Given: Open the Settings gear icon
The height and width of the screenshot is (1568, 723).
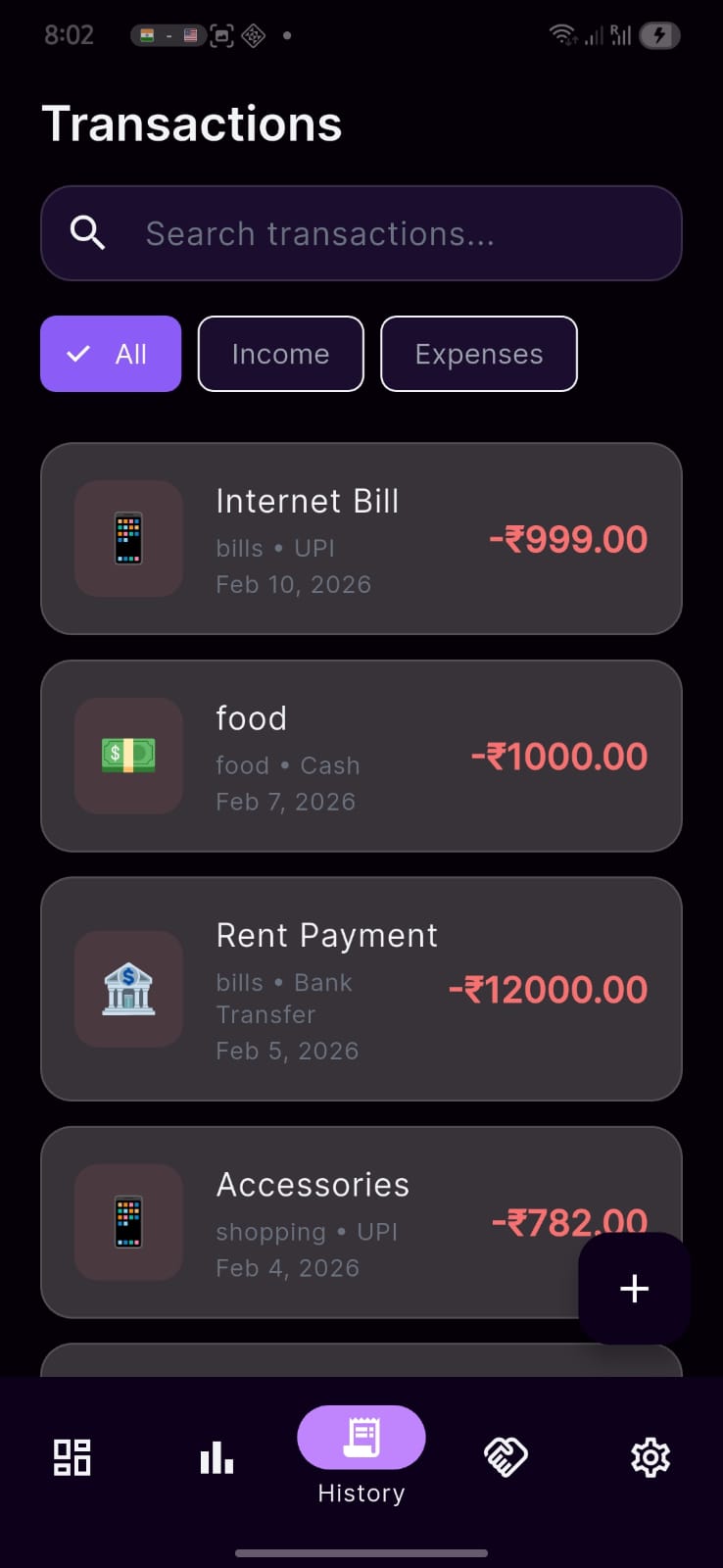Looking at the screenshot, I should [650, 1457].
